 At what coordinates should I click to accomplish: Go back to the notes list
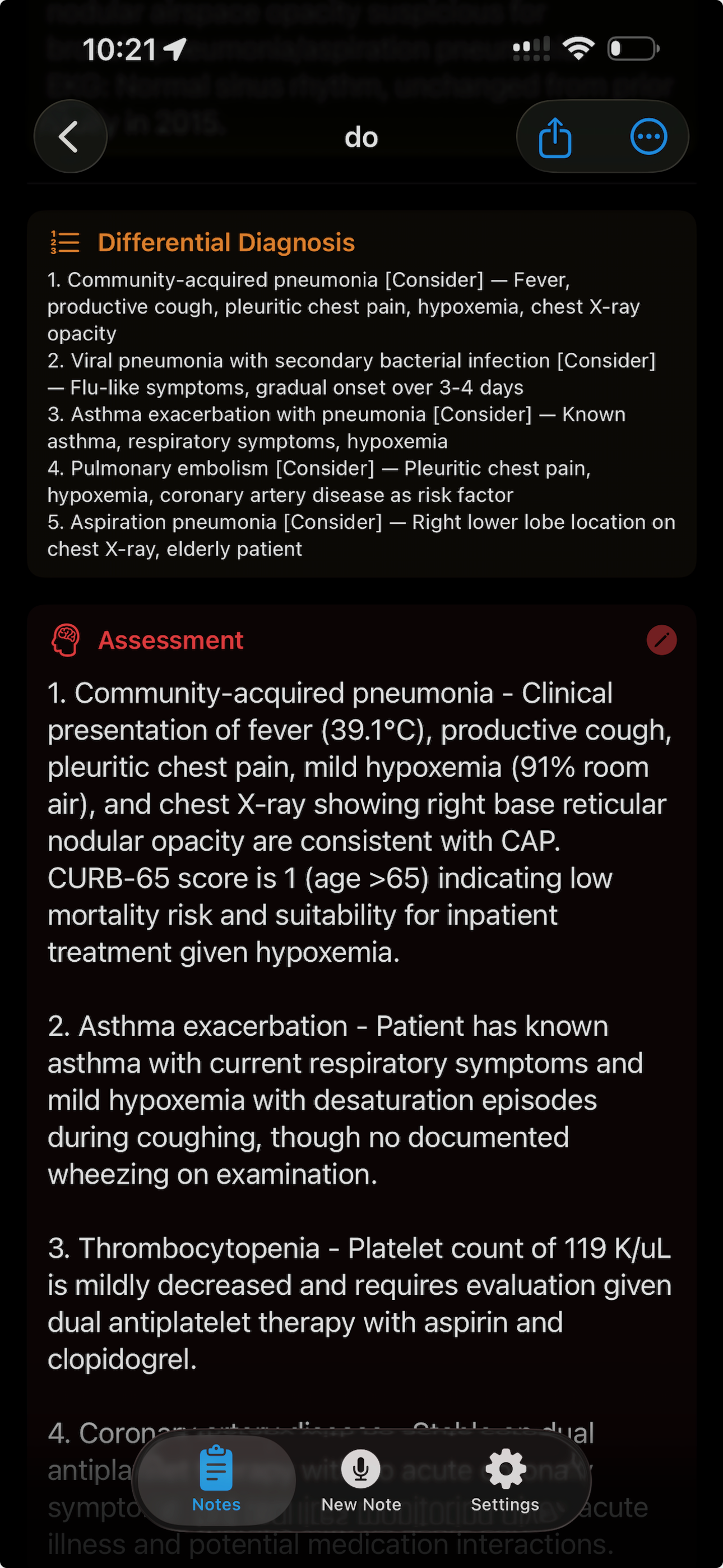70,136
